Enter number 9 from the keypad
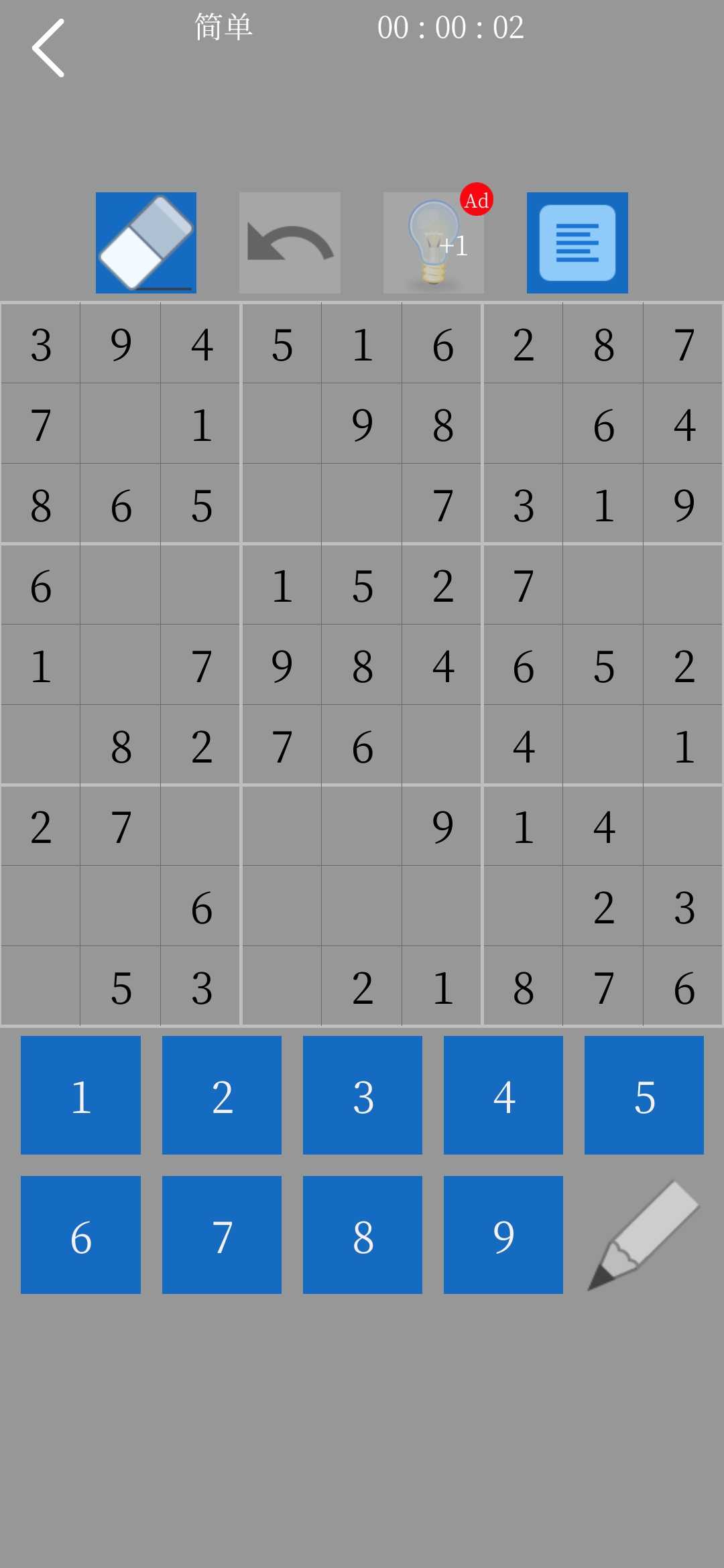The width and height of the screenshot is (724, 1568). (x=503, y=1235)
